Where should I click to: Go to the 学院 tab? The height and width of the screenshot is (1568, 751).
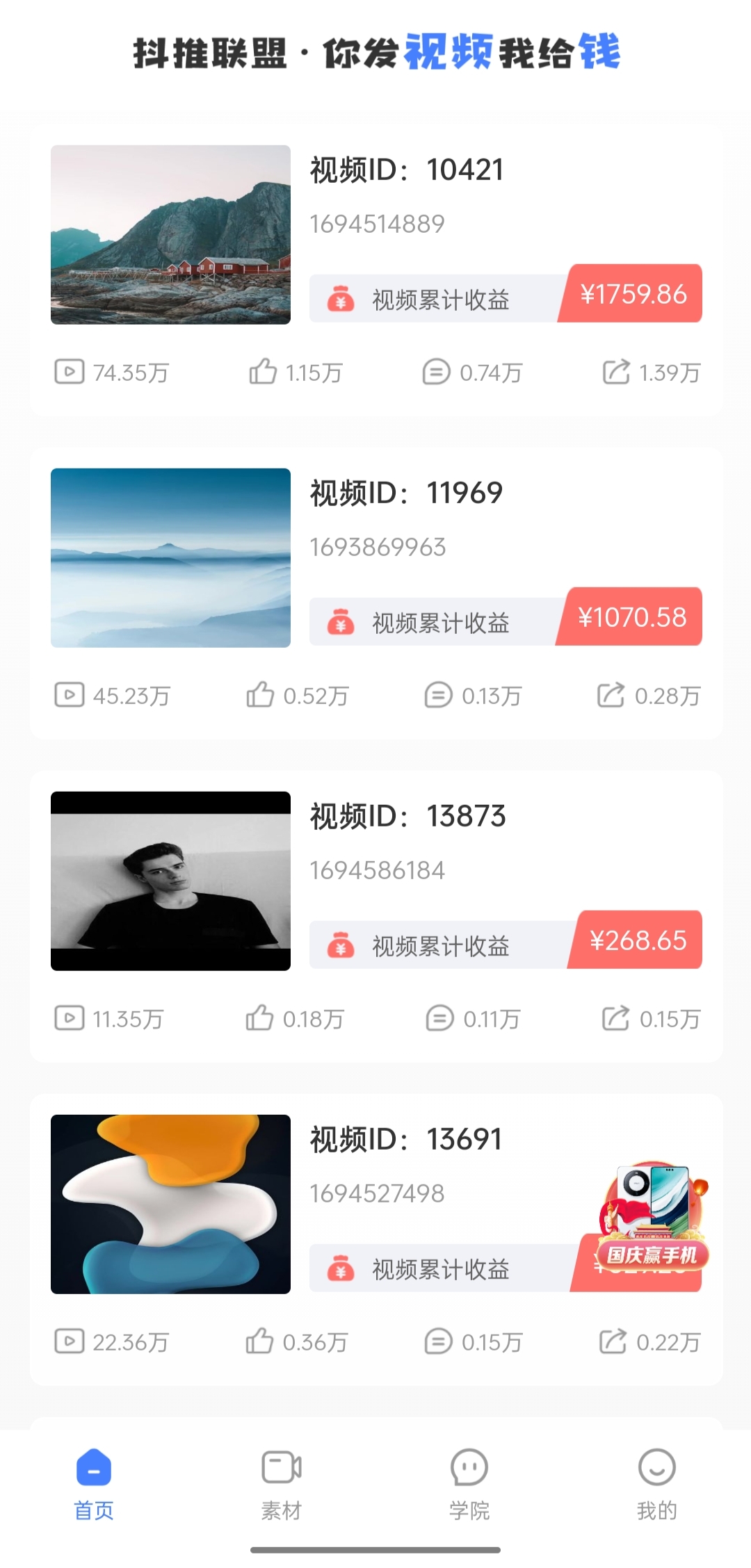(x=469, y=1483)
